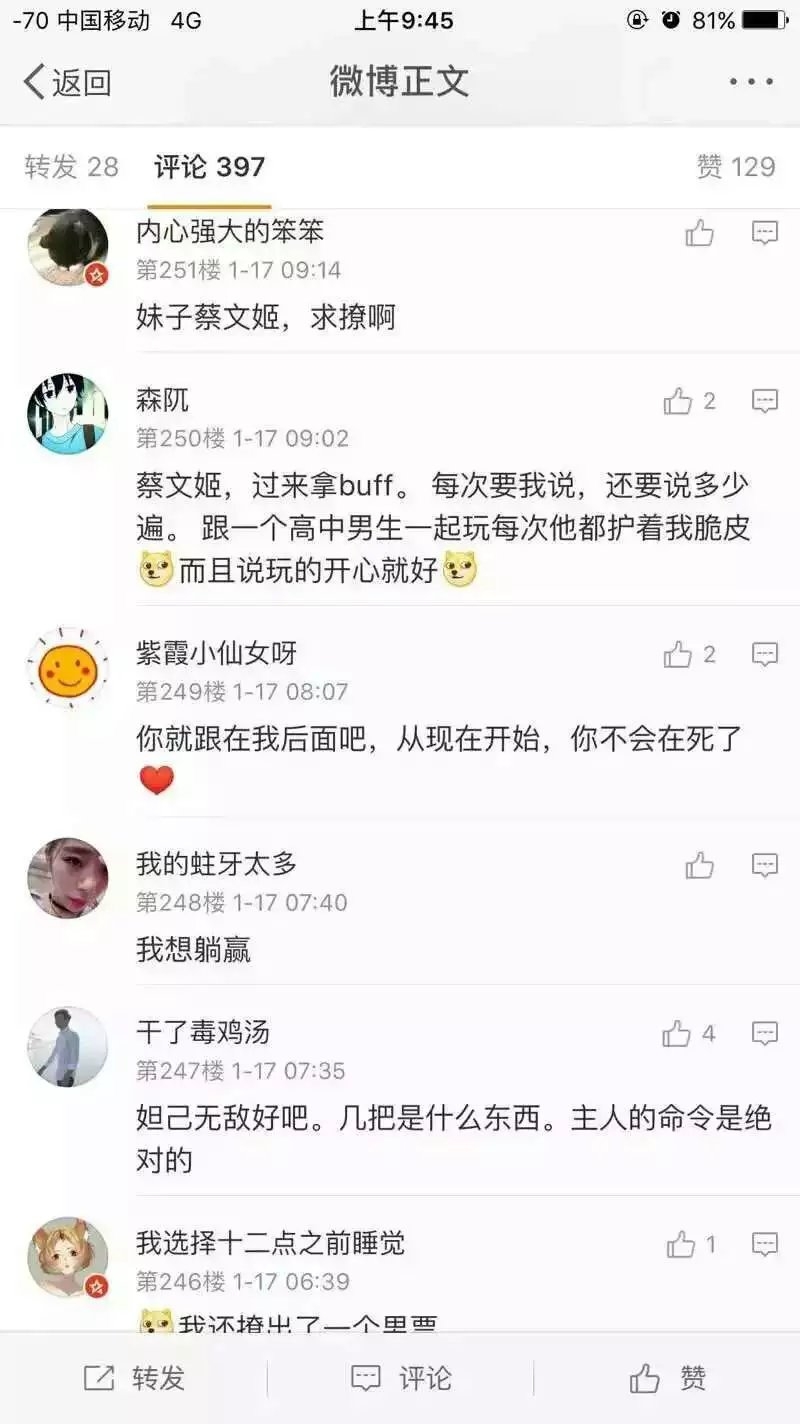Repost via the bottom 转发 button

[134, 1378]
